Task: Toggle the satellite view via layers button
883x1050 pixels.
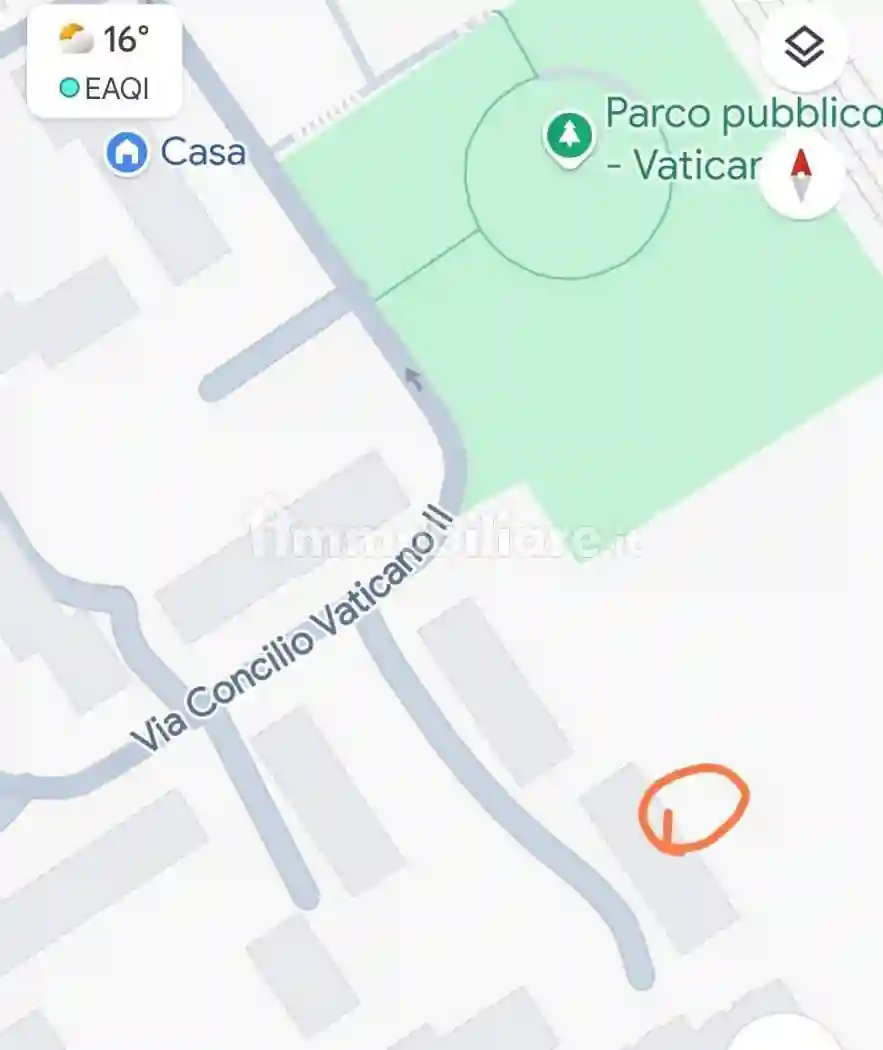Action: click(806, 44)
